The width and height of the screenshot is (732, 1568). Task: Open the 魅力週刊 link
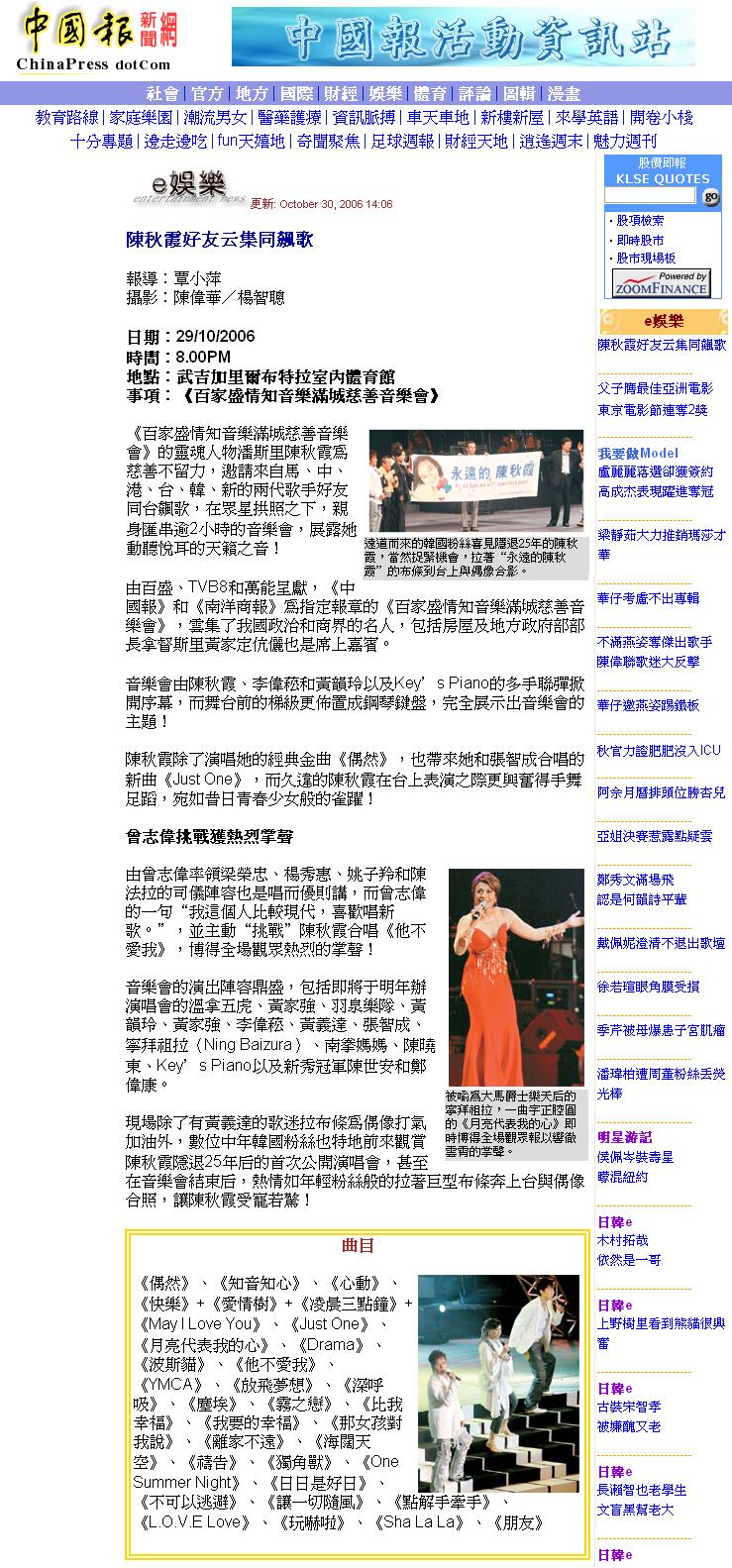coord(624,142)
